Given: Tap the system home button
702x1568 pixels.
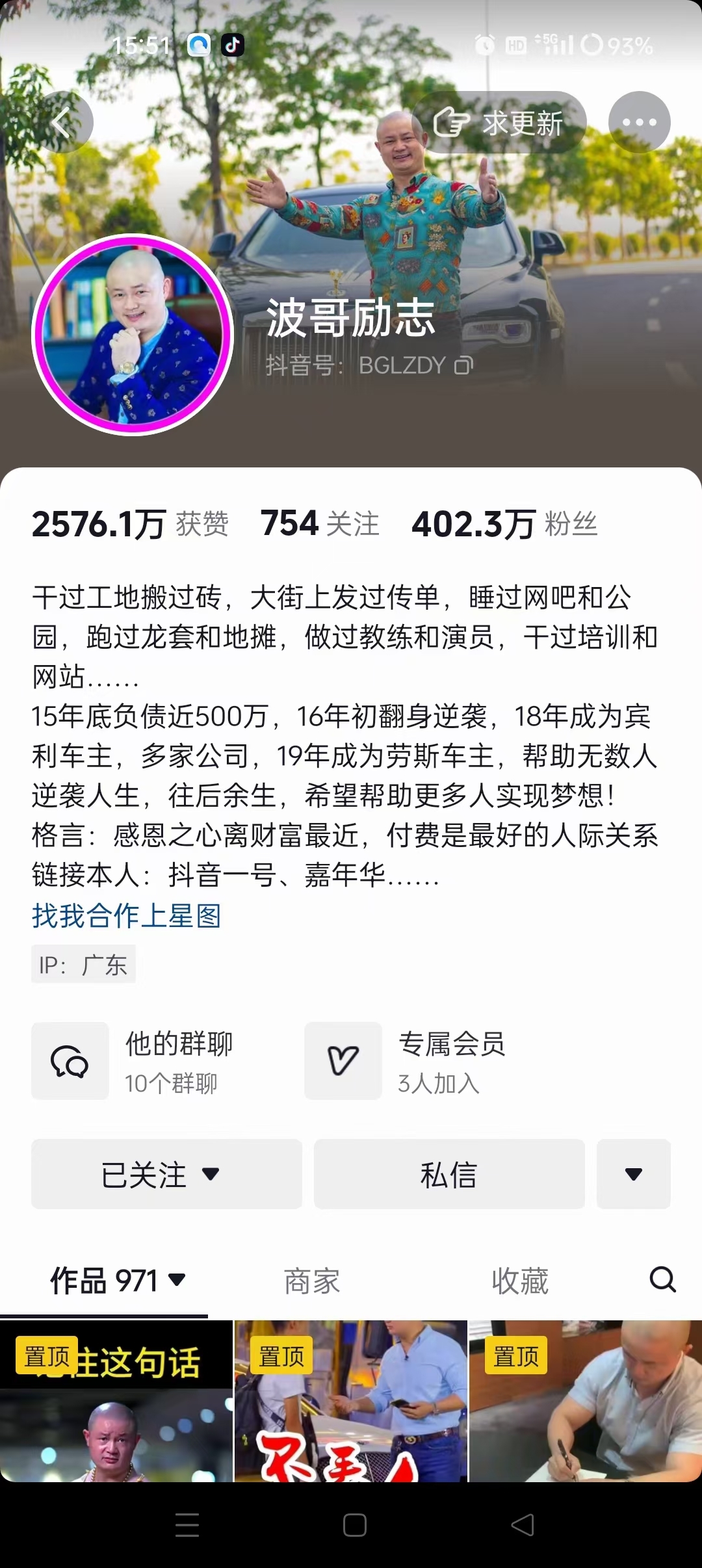Looking at the screenshot, I should click(x=354, y=1524).
